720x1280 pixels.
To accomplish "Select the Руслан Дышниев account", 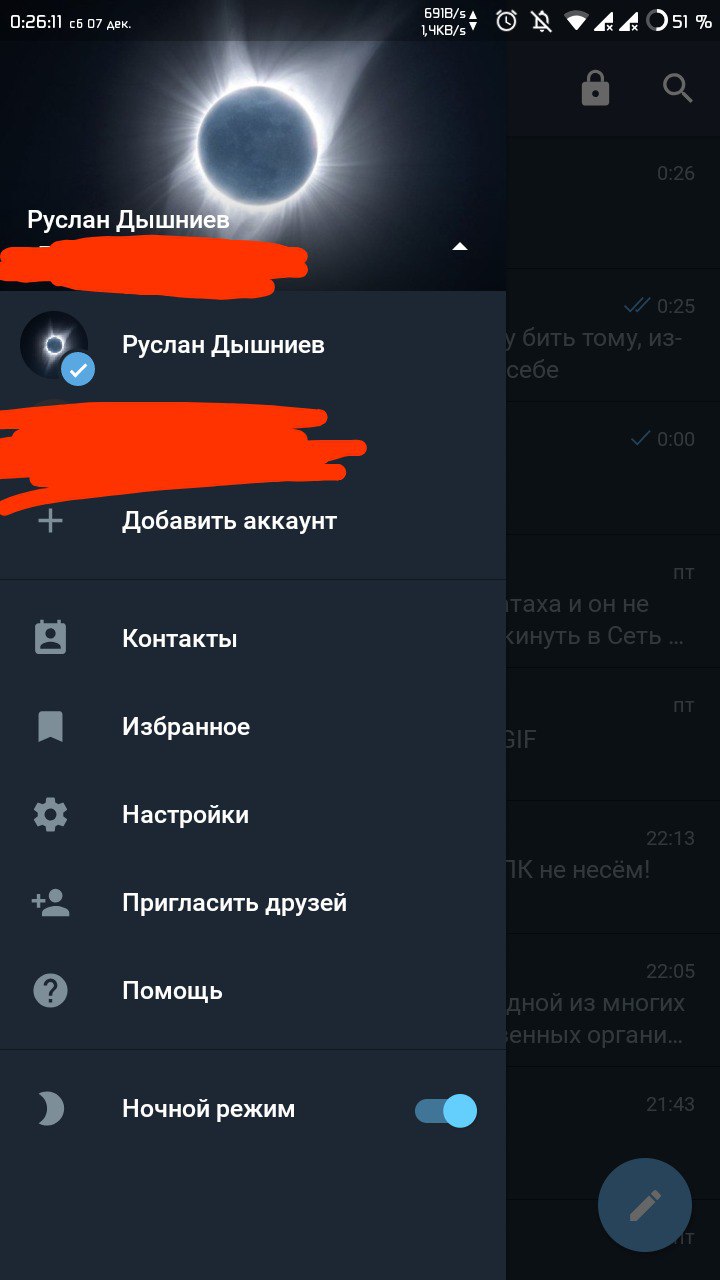I will click(253, 345).
